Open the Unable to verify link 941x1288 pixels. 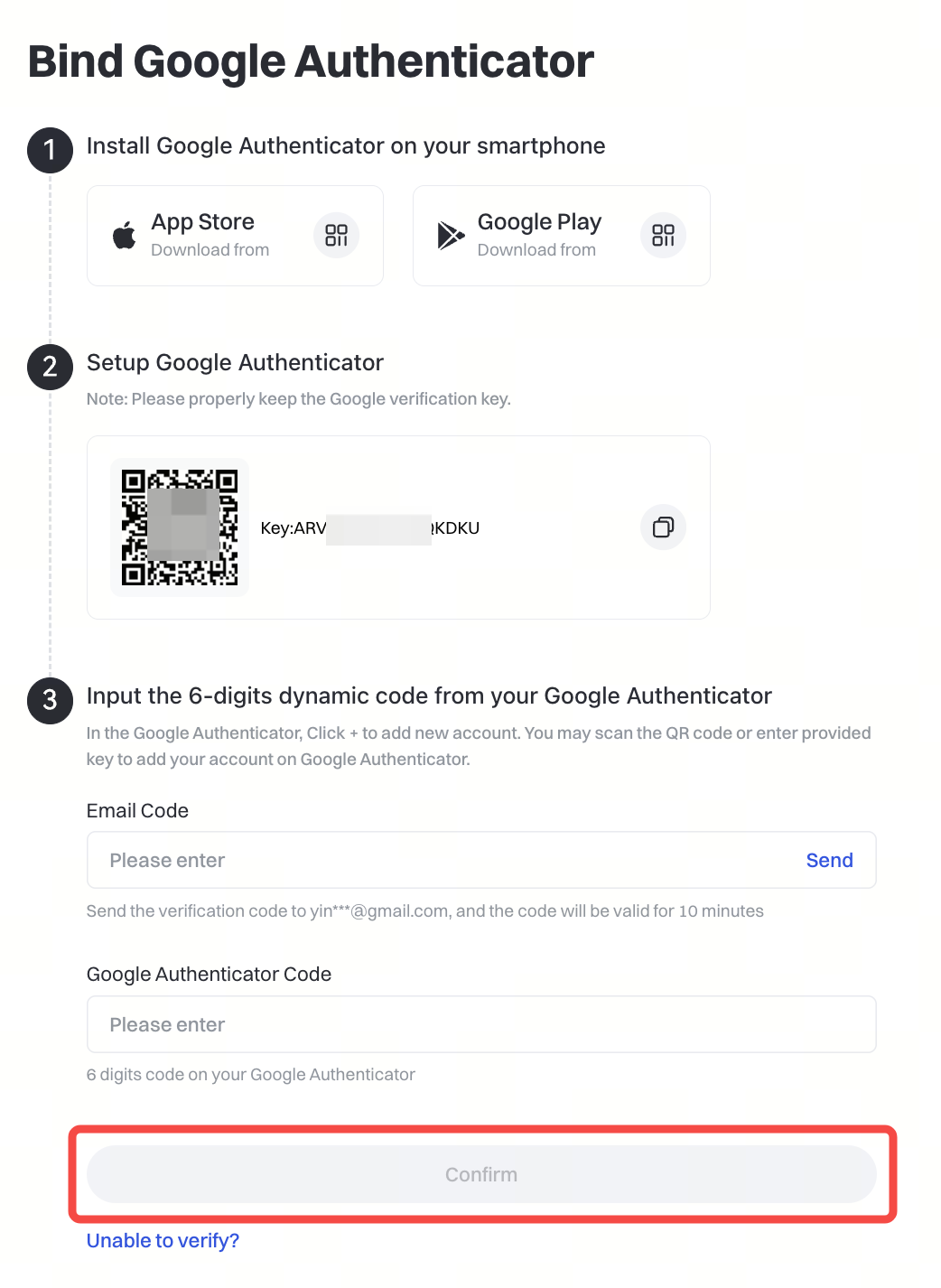click(163, 1240)
